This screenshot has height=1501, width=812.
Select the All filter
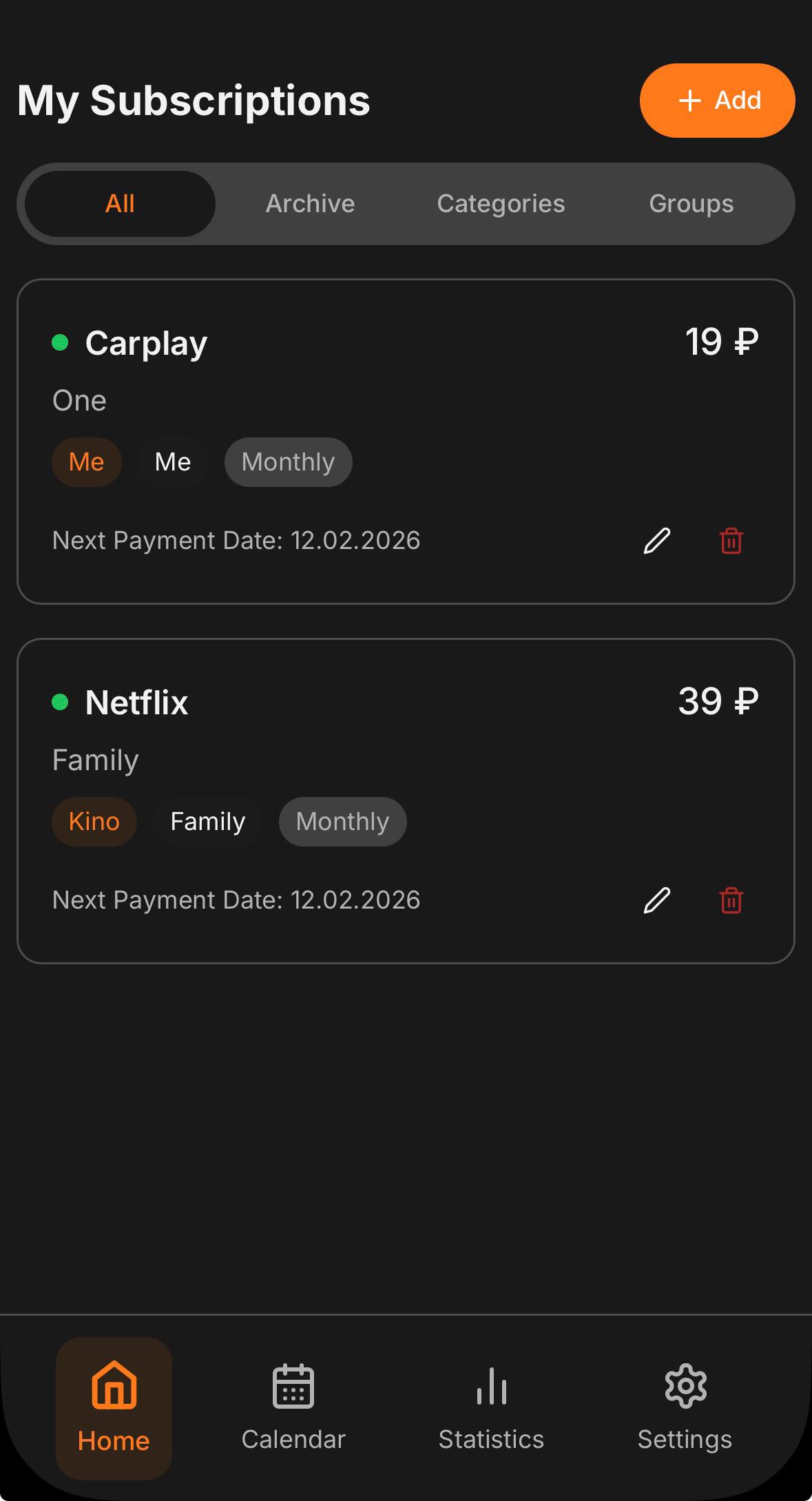(118, 203)
